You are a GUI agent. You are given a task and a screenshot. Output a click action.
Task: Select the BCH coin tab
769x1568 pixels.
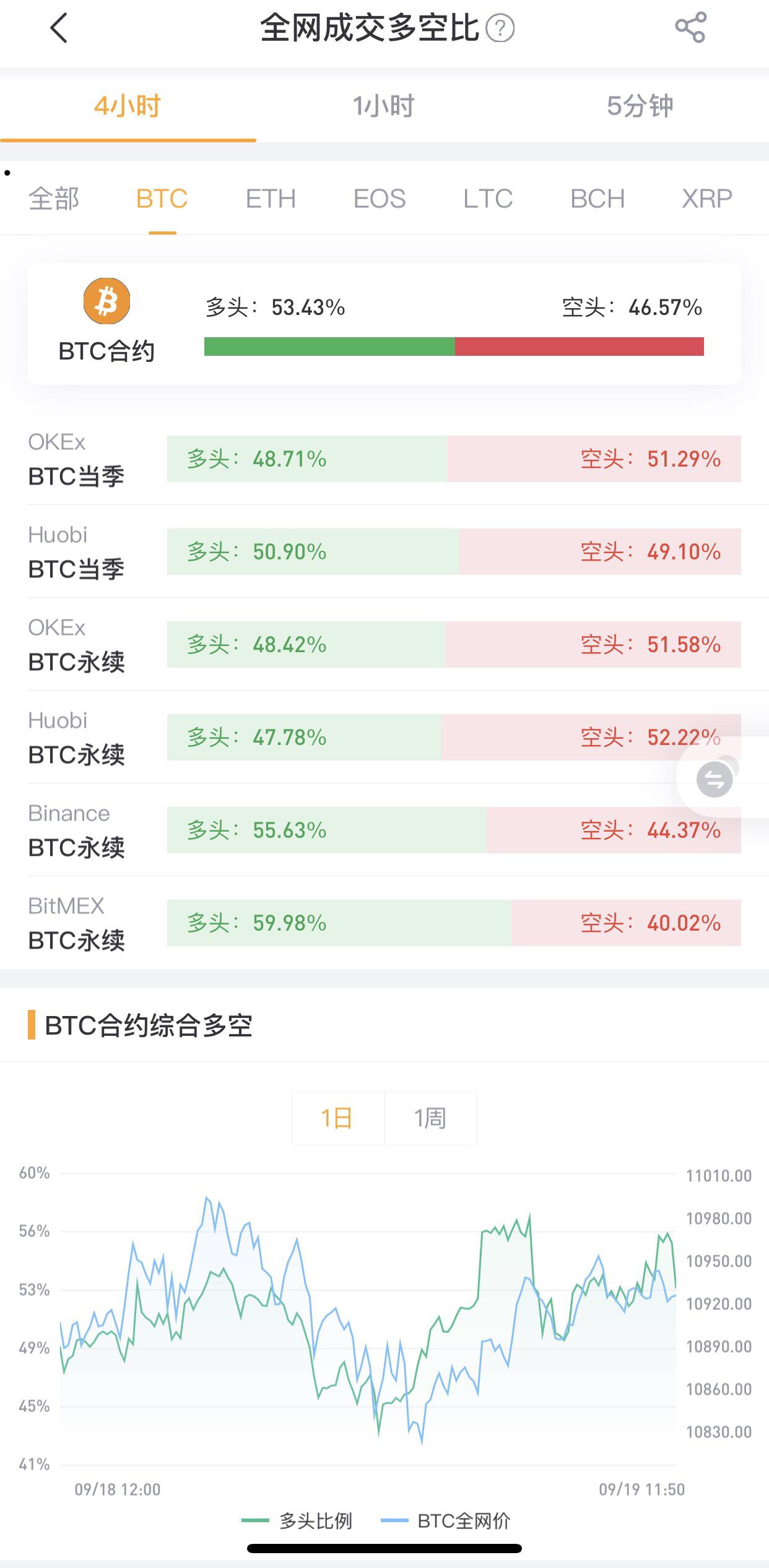597,199
